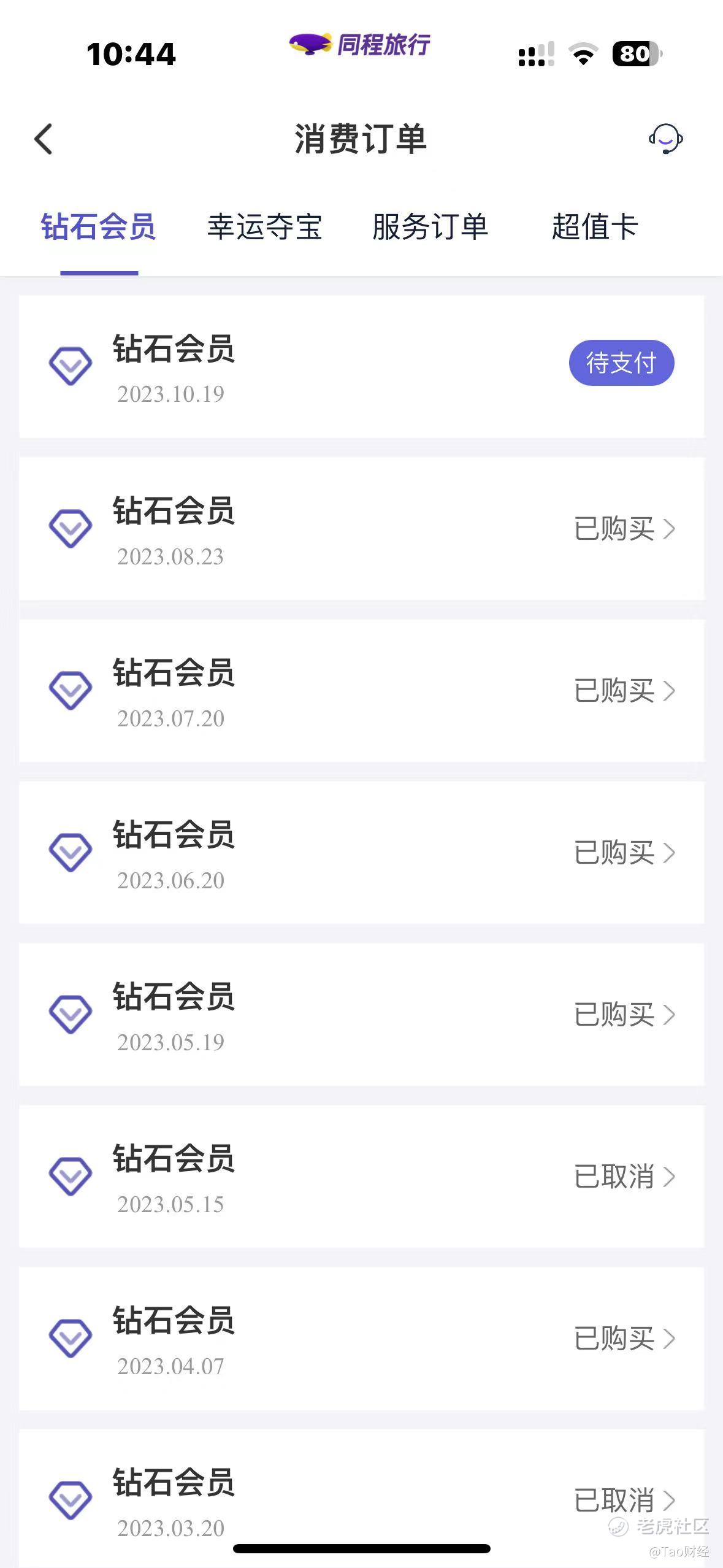Image resolution: width=723 pixels, height=1568 pixels.
Task: Open the 2023.07.20 钻石会员 order
Action: click(362, 690)
